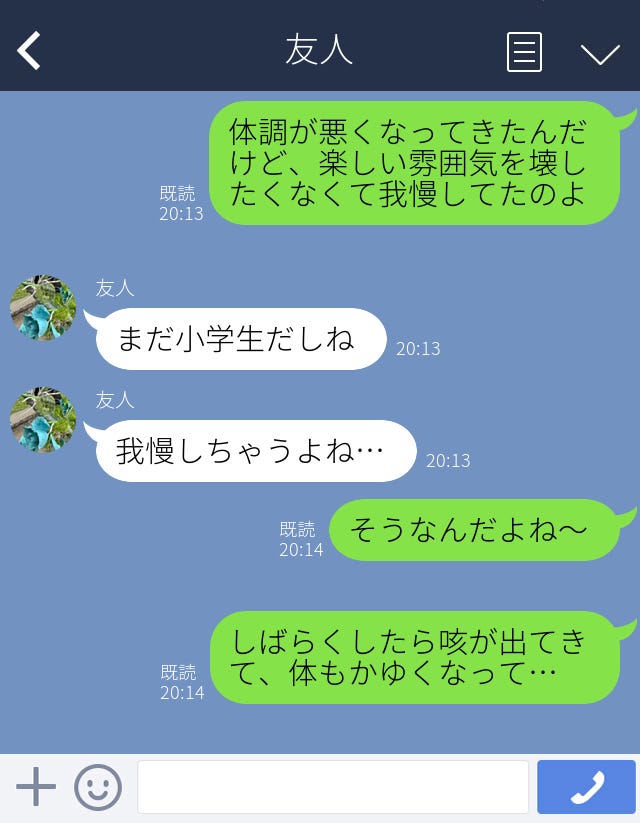The width and height of the screenshot is (640, 823).
Task: Go back from the 友人 chat
Action: [29, 51]
